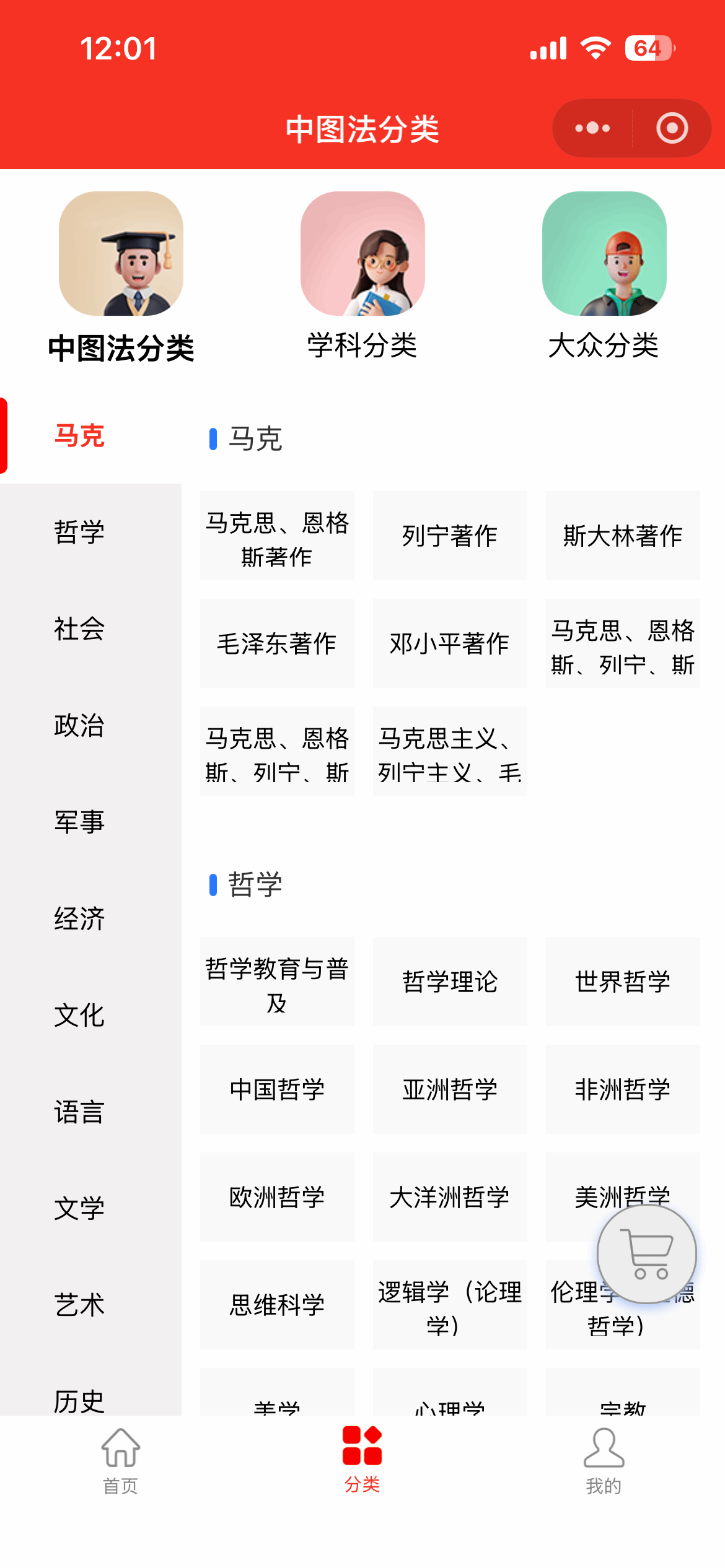Screen dimensions: 725x1568
Task: Open 毛泽东著作 subcategory
Action: [x=277, y=643]
